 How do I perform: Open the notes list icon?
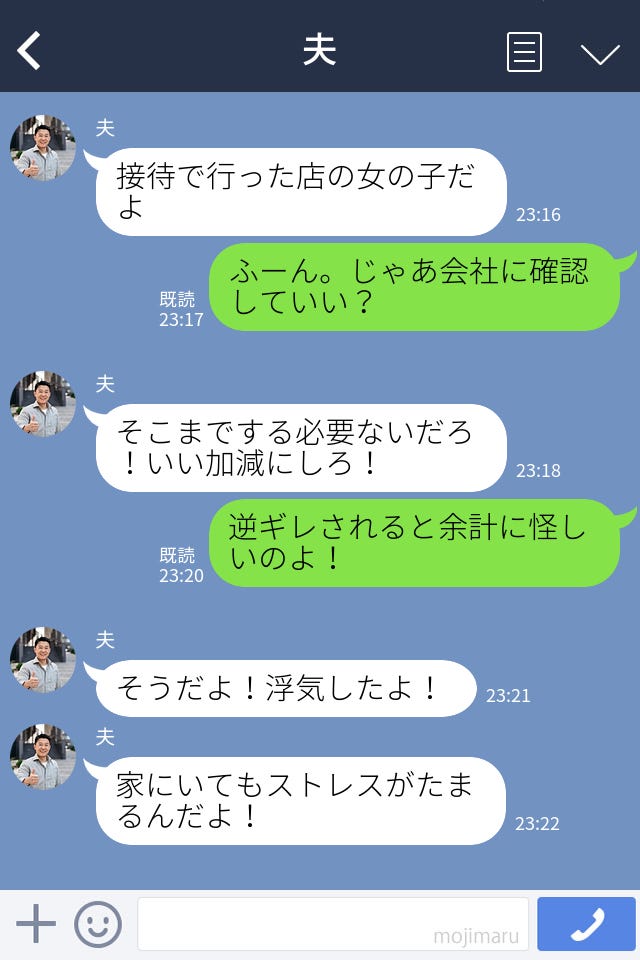pos(524,52)
